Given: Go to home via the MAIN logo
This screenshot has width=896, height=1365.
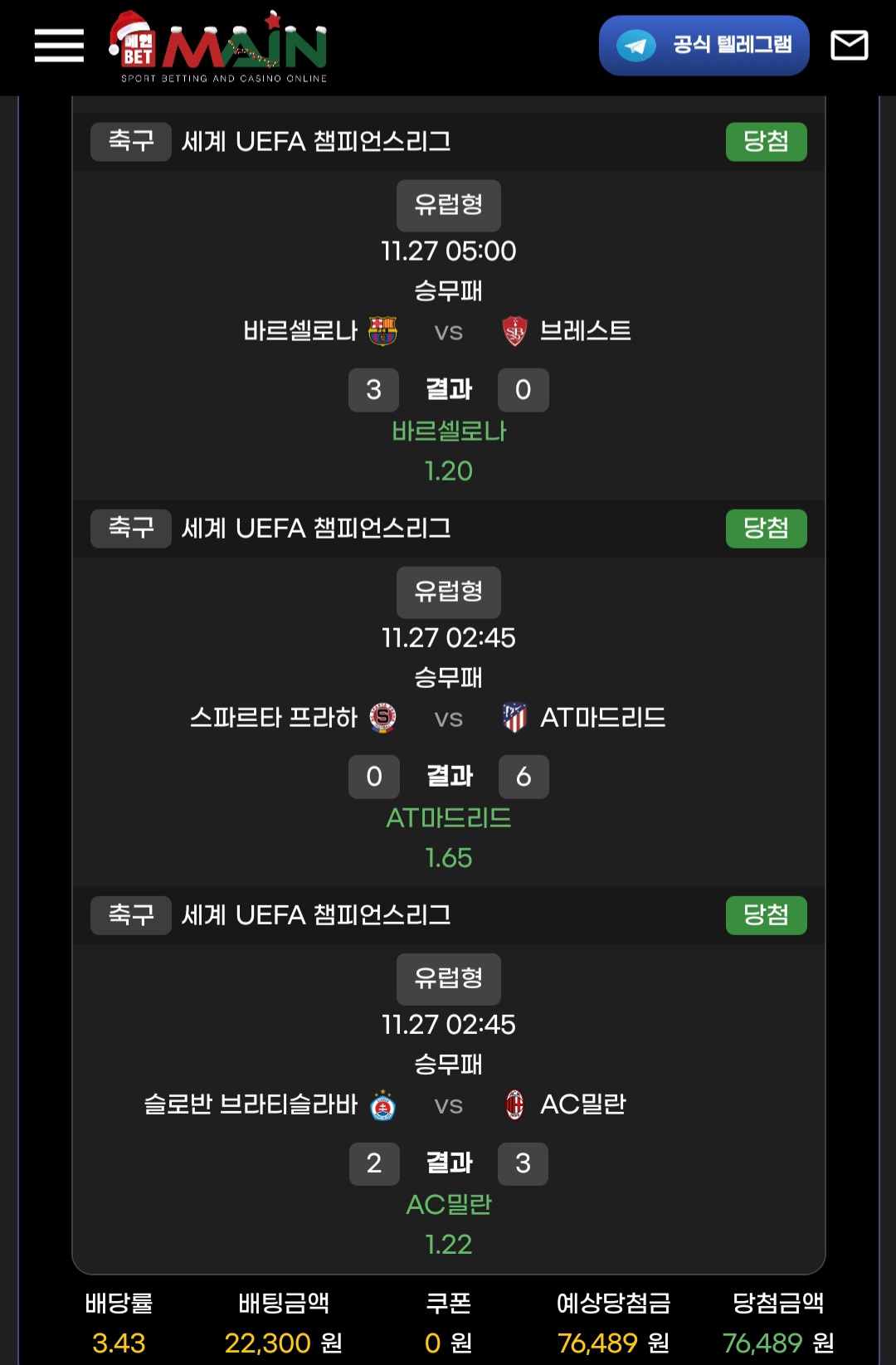Looking at the screenshot, I should pyautogui.click(x=219, y=47).
